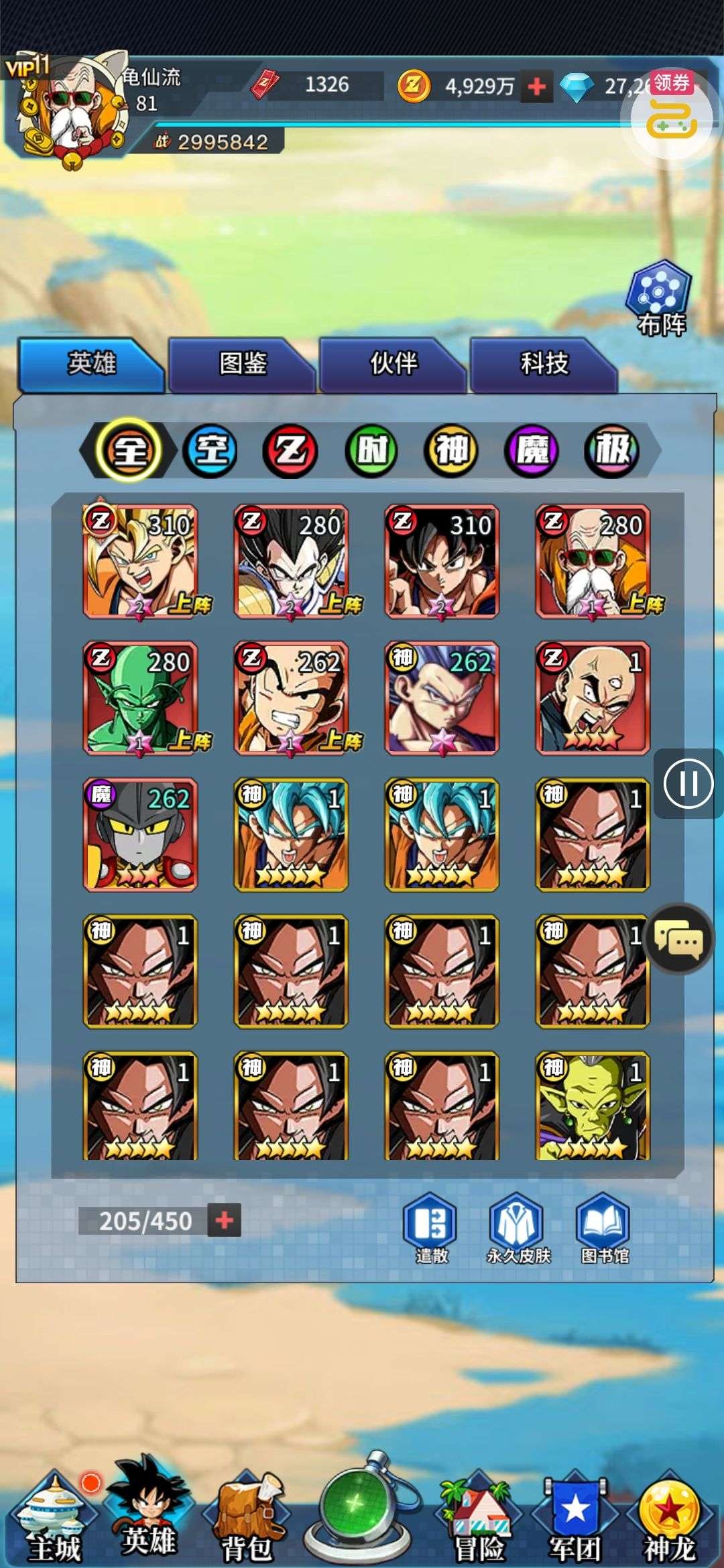Viewport: 724px width, 1568px height.
Task: Switch to the 伙伴 tab
Action: click(394, 364)
